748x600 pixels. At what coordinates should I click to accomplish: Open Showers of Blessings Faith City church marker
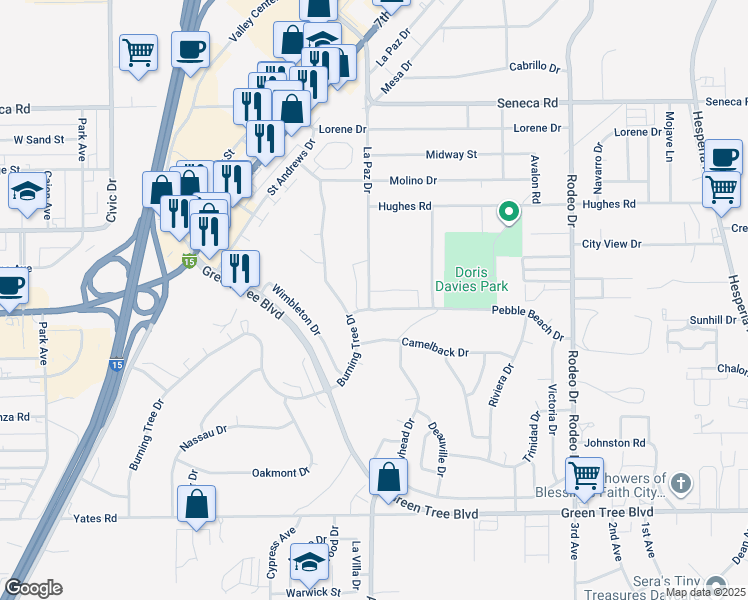[x=680, y=484]
